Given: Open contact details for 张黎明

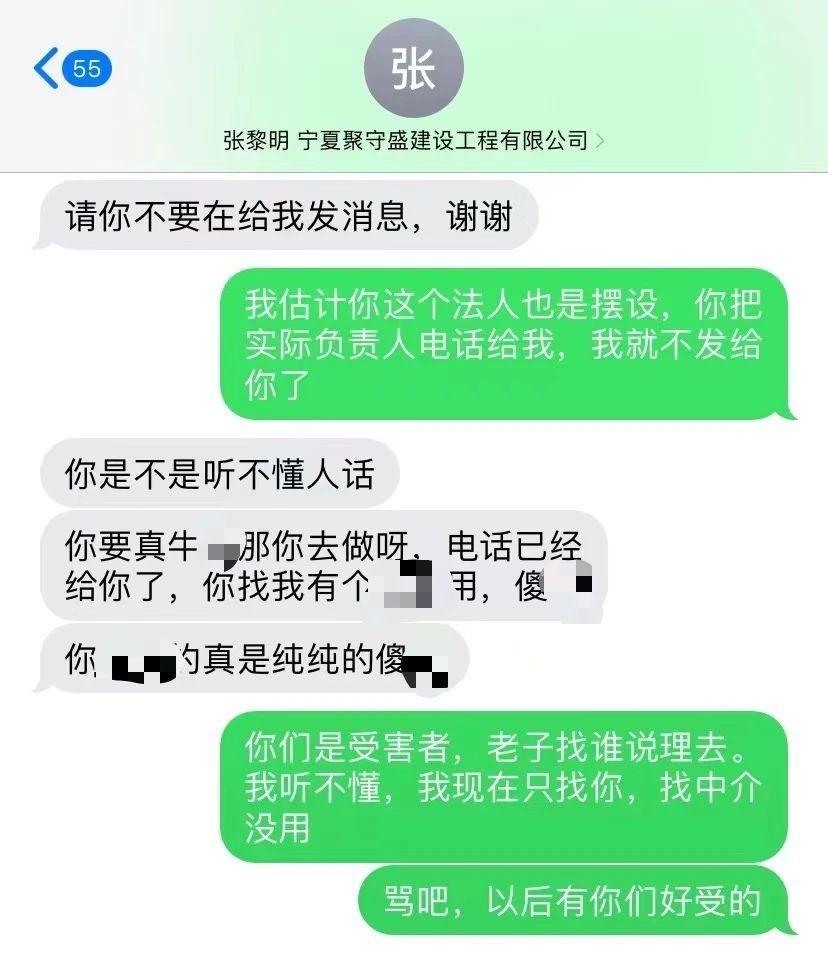Looking at the screenshot, I should [413, 141].
